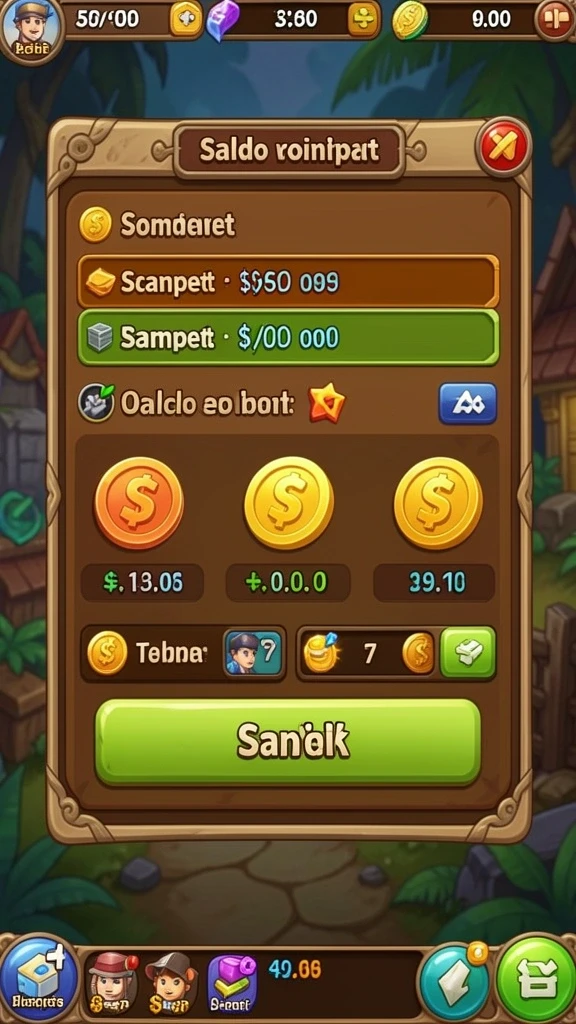Choose the orange coin priced $.13.06

coord(139,503)
